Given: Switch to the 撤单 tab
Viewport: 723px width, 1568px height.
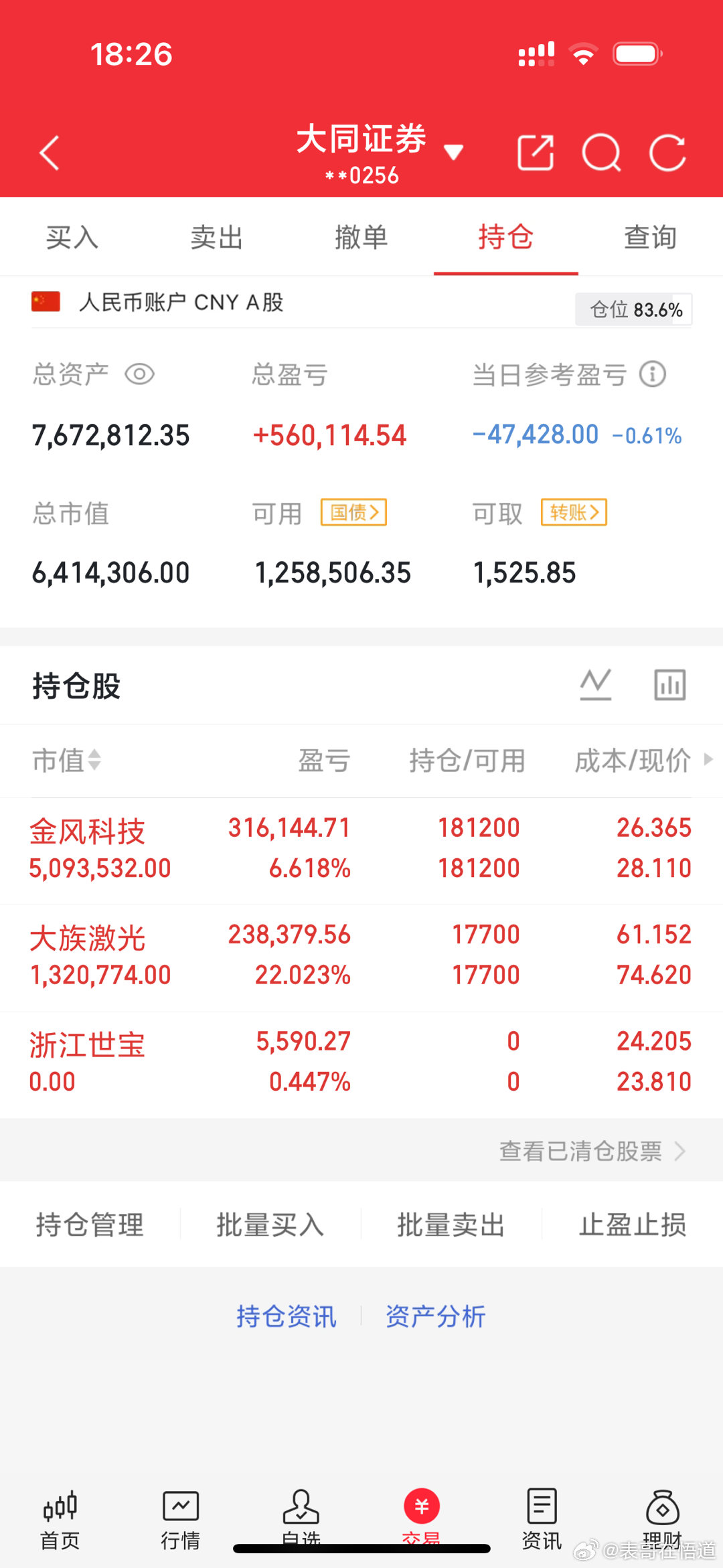Looking at the screenshot, I should click(x=361, y=237).
